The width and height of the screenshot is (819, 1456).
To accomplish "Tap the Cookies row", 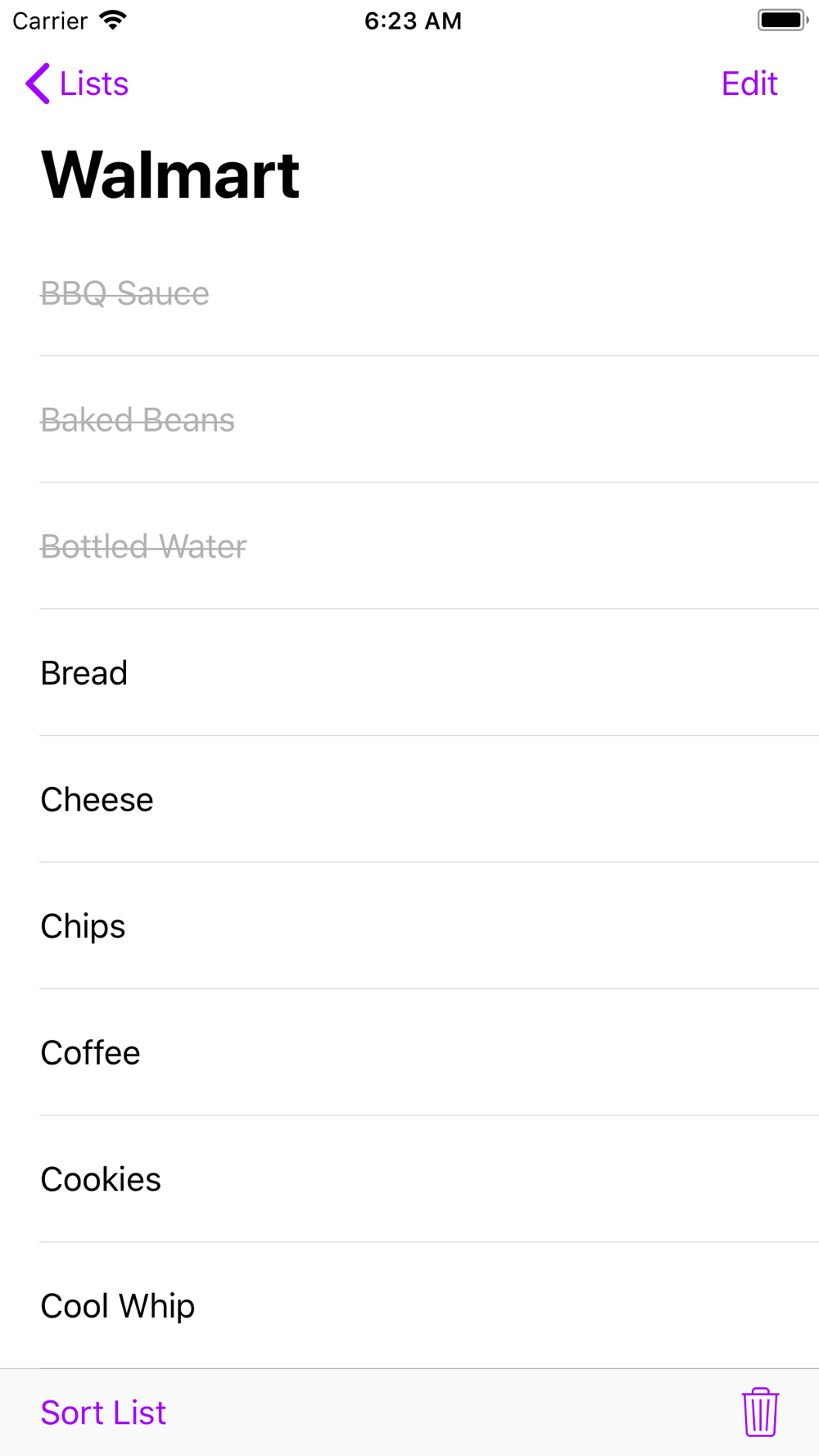I will click(101, 1179).
